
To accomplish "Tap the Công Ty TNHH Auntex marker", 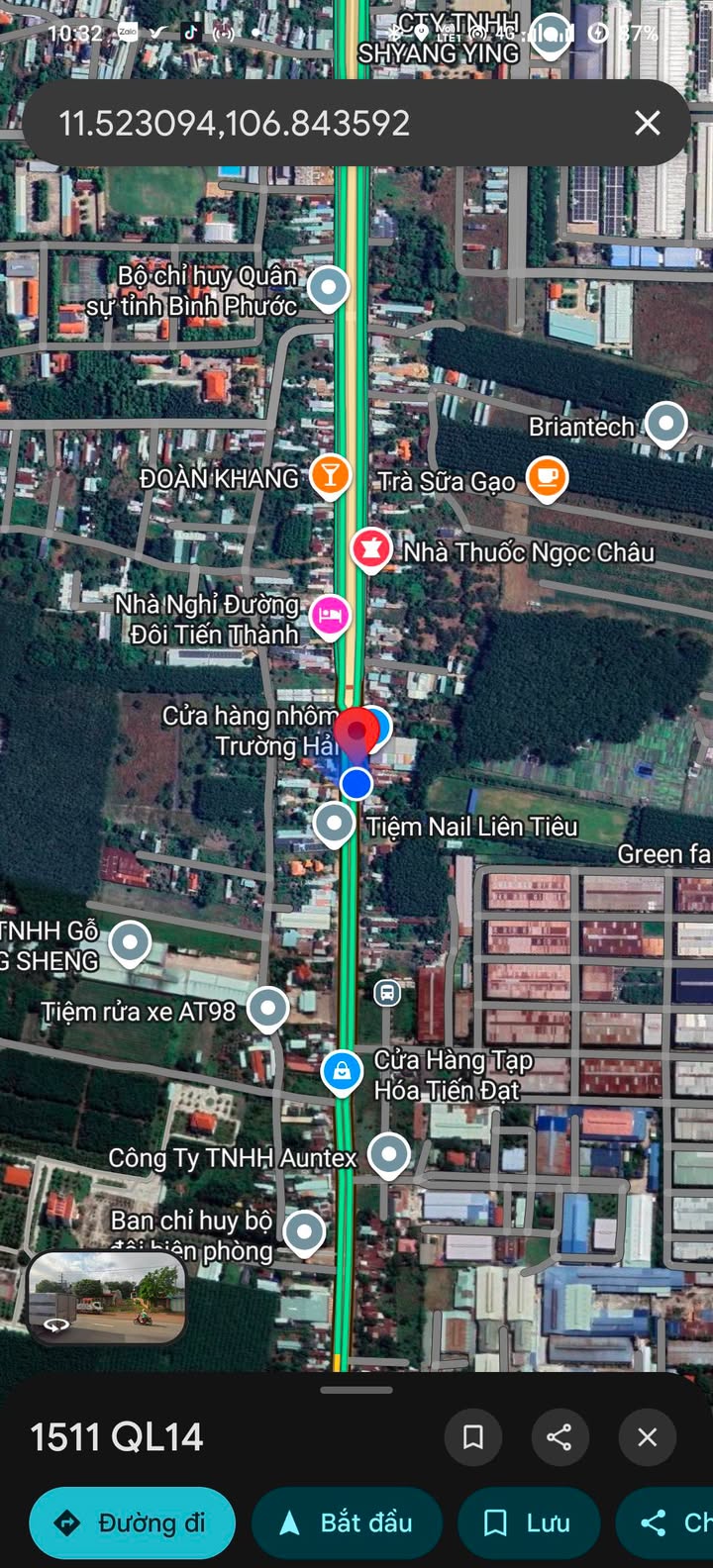I will click(x=389, y=1153).
